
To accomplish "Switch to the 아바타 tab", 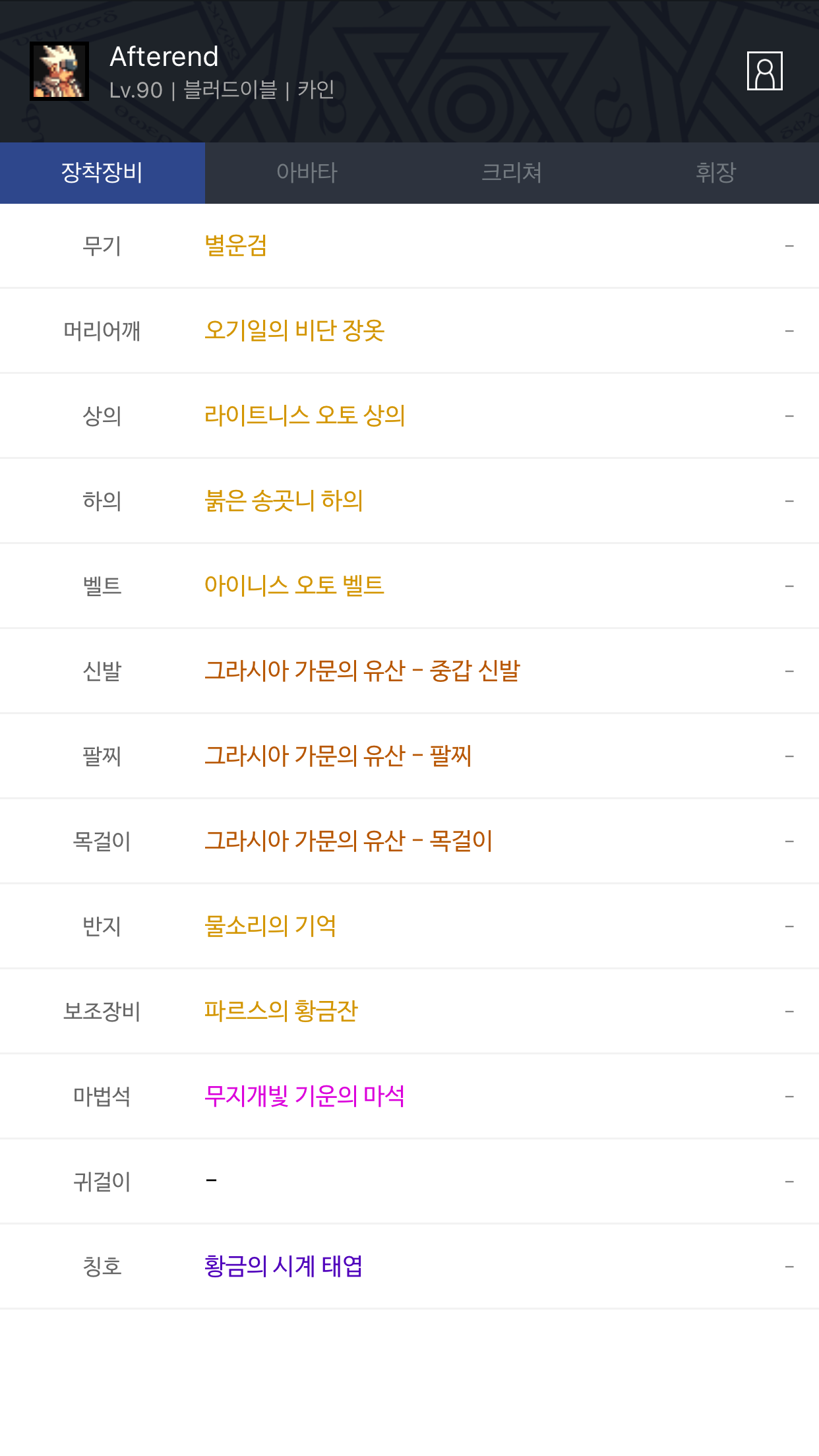I will click(x=307, y=173).
